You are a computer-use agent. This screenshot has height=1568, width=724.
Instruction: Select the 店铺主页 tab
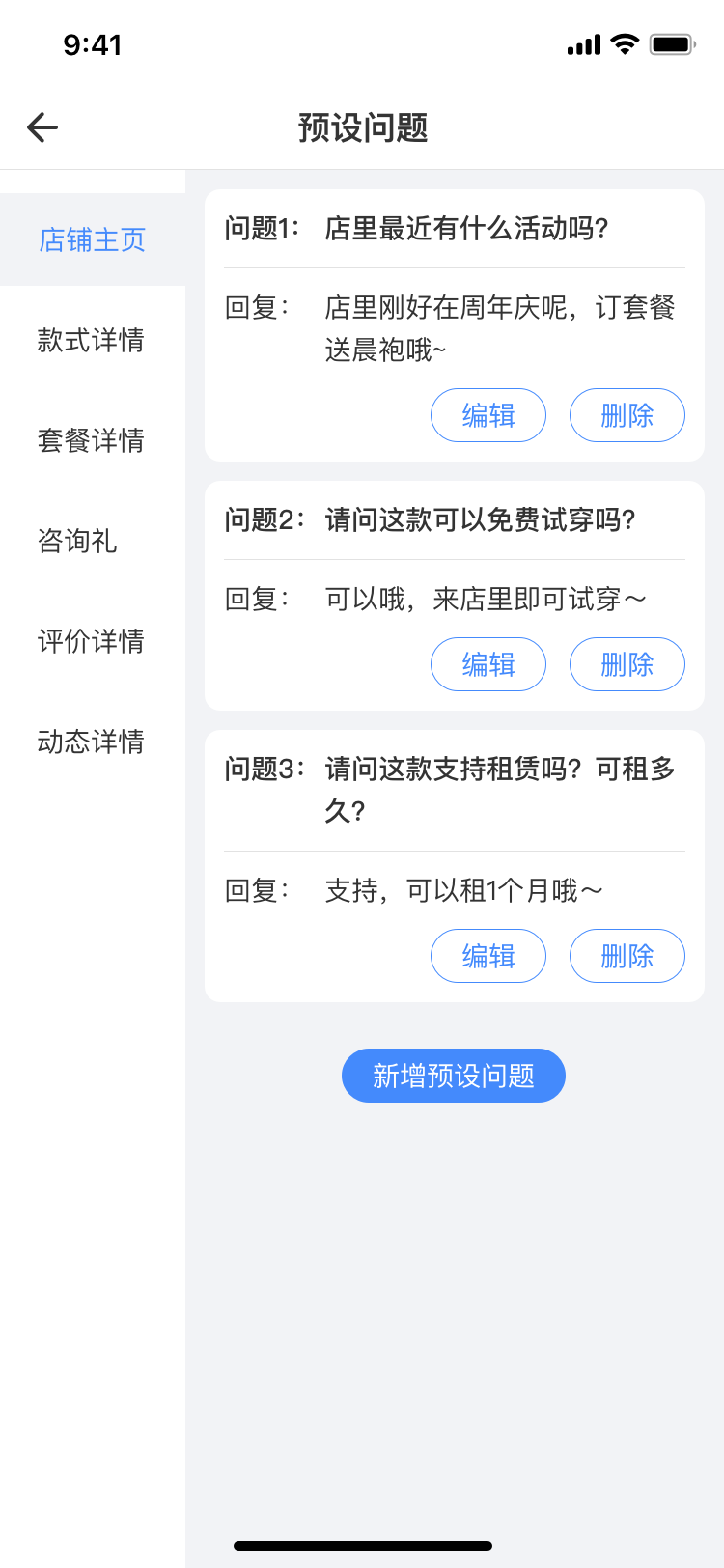tap(93, 239)
